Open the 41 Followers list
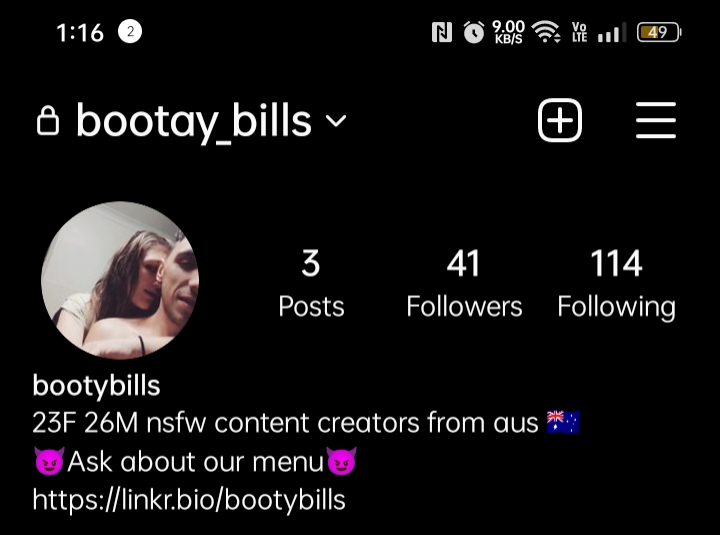Screen dimensions: 720x535 click(x=464, y=284)
